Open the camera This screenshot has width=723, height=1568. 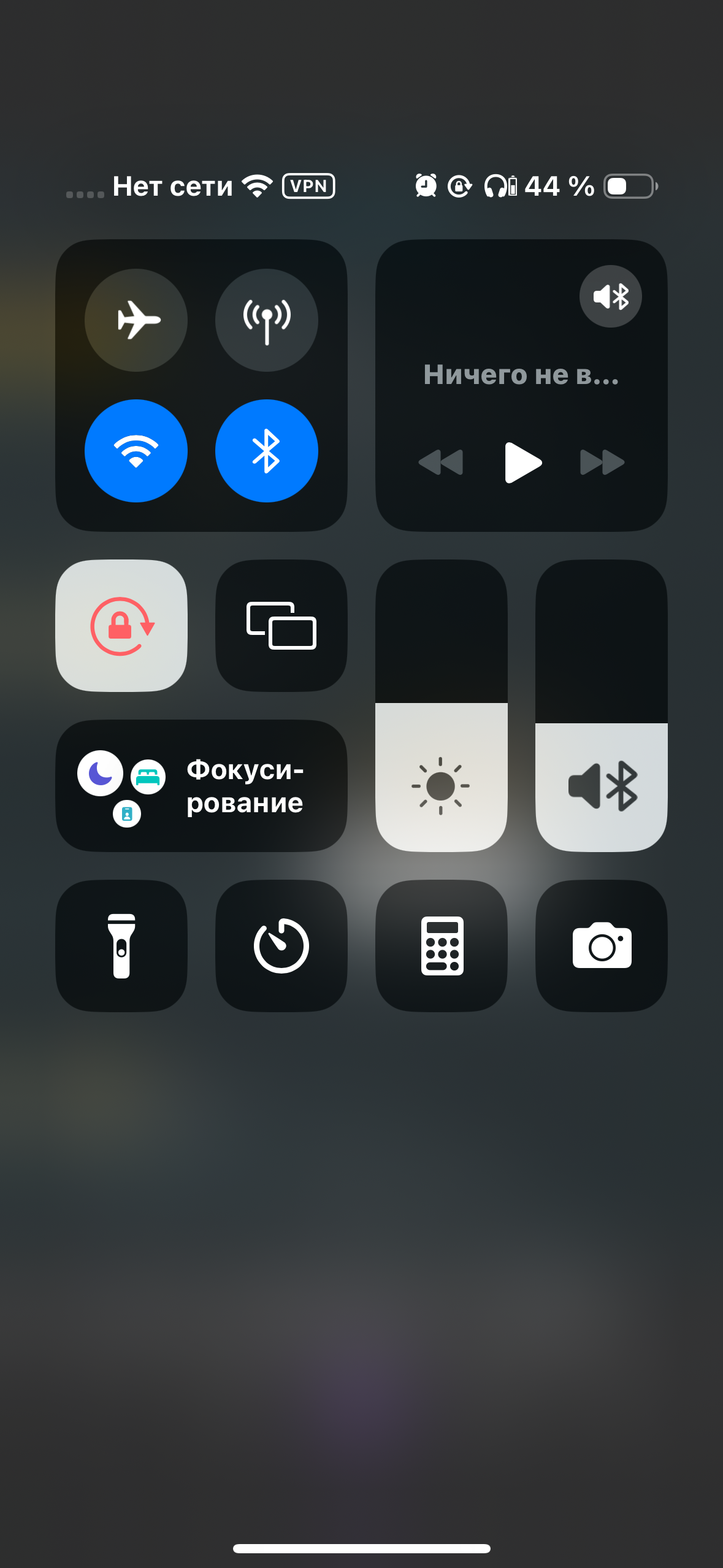(602, 946)
